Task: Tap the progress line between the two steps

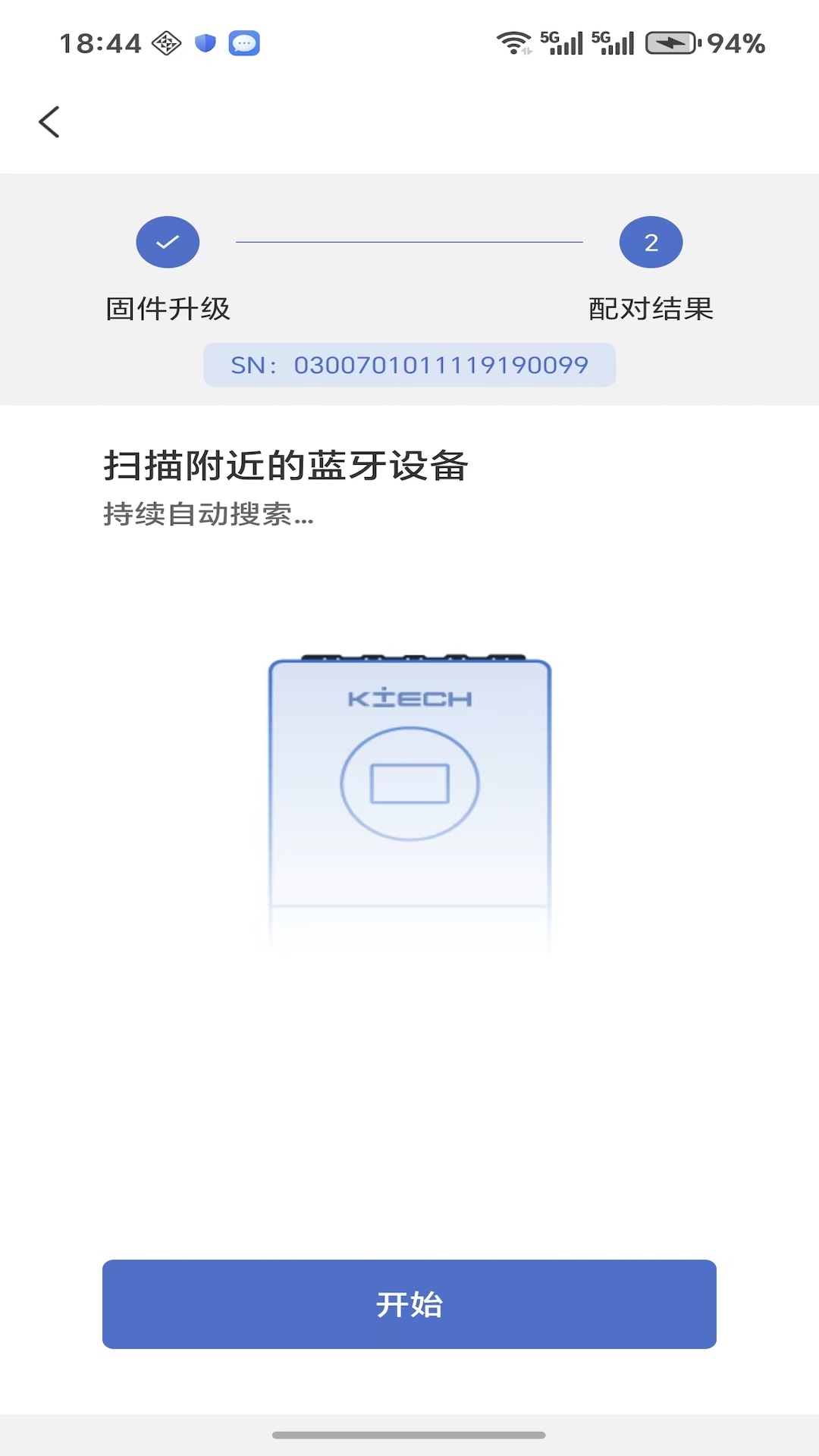Action: coord(409,241)
